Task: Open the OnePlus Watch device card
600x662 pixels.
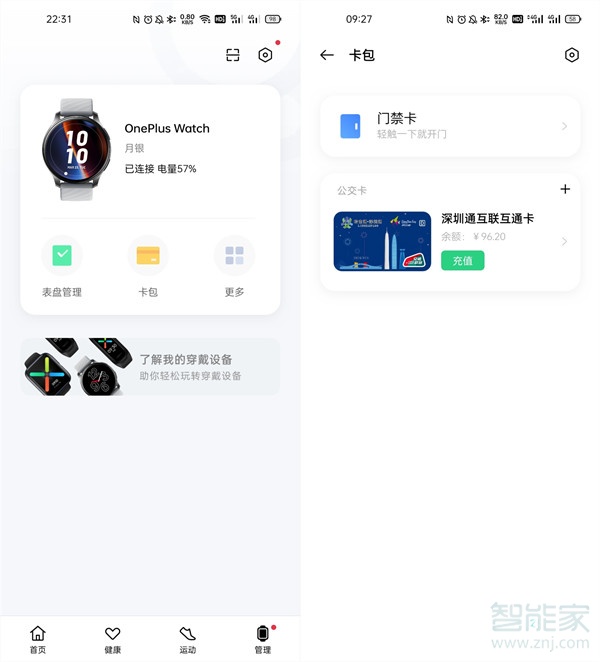Action: click(150, 148)
